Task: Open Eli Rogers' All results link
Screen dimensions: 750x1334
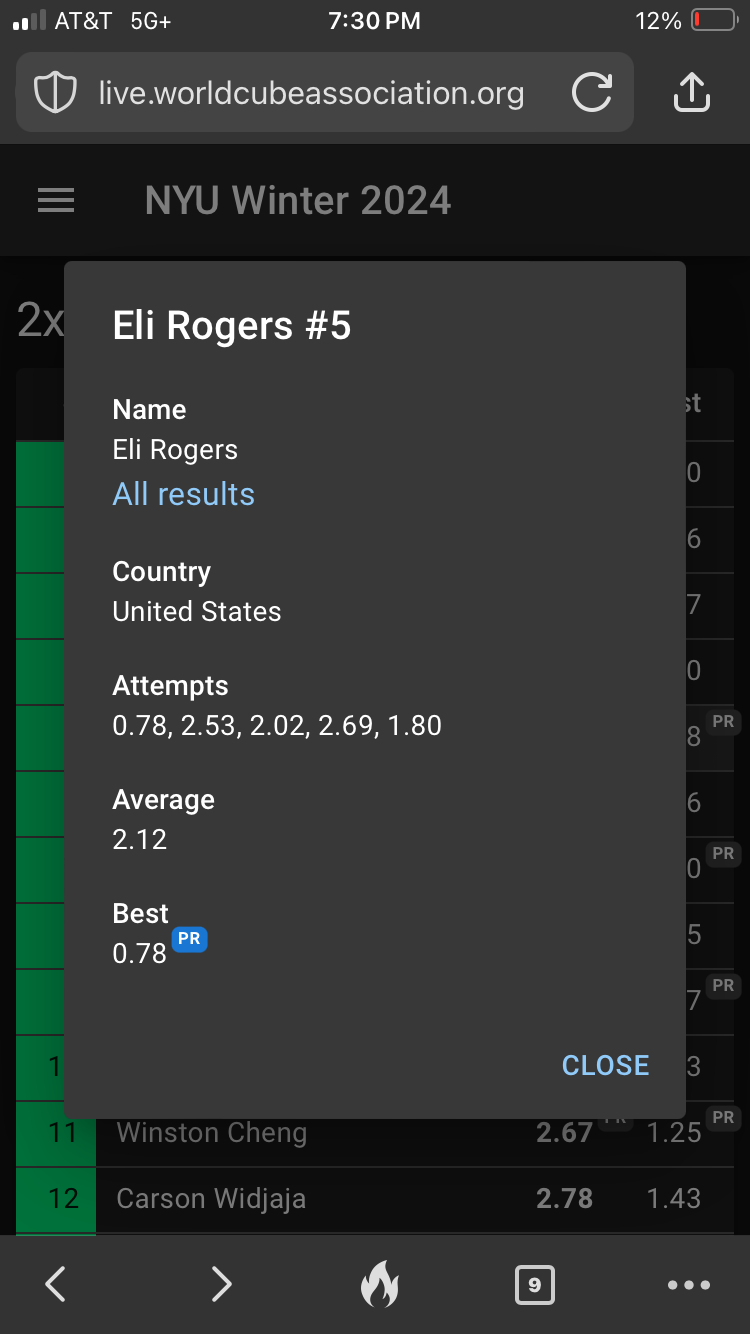Action: coord(184,494)
